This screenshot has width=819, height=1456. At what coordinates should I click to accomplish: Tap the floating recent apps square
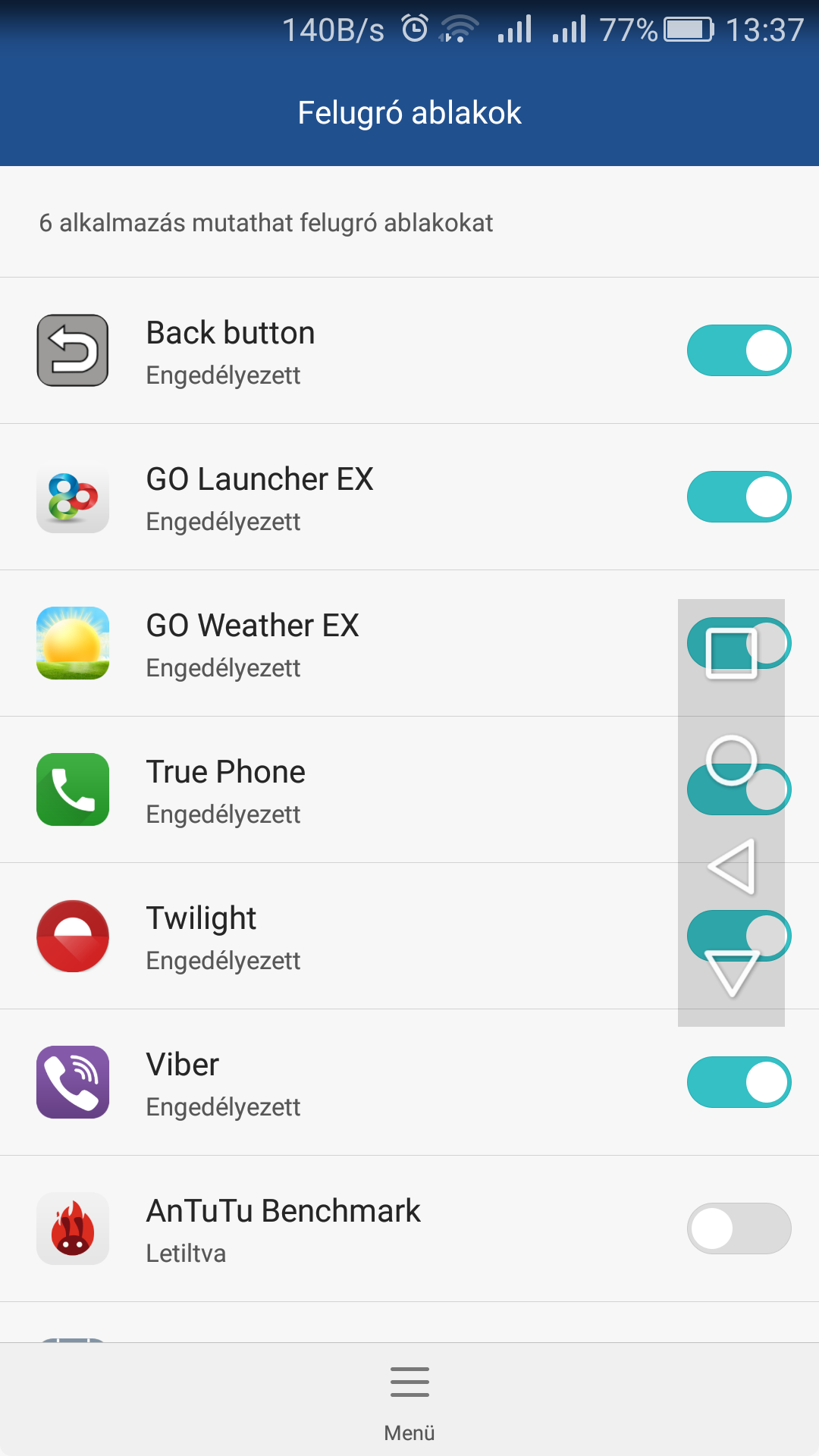coord(731,652)
